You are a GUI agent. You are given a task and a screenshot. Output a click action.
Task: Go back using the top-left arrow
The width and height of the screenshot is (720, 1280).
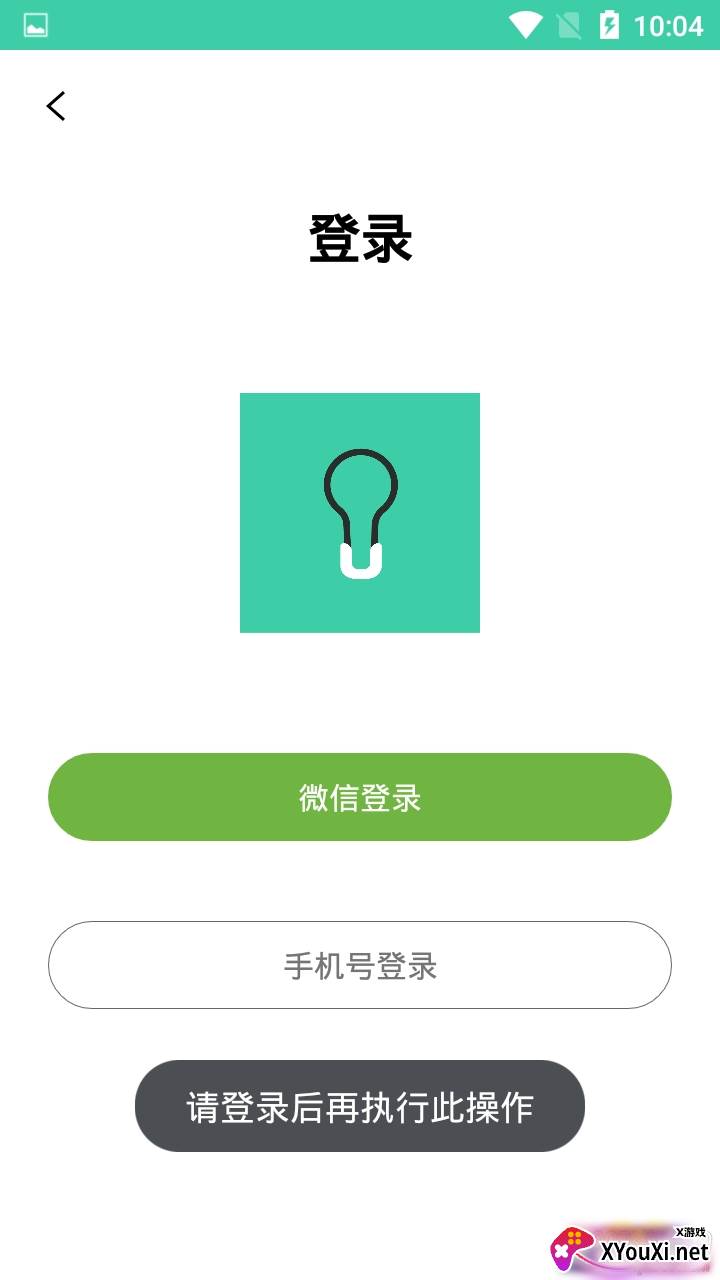[x=56, y=106]
